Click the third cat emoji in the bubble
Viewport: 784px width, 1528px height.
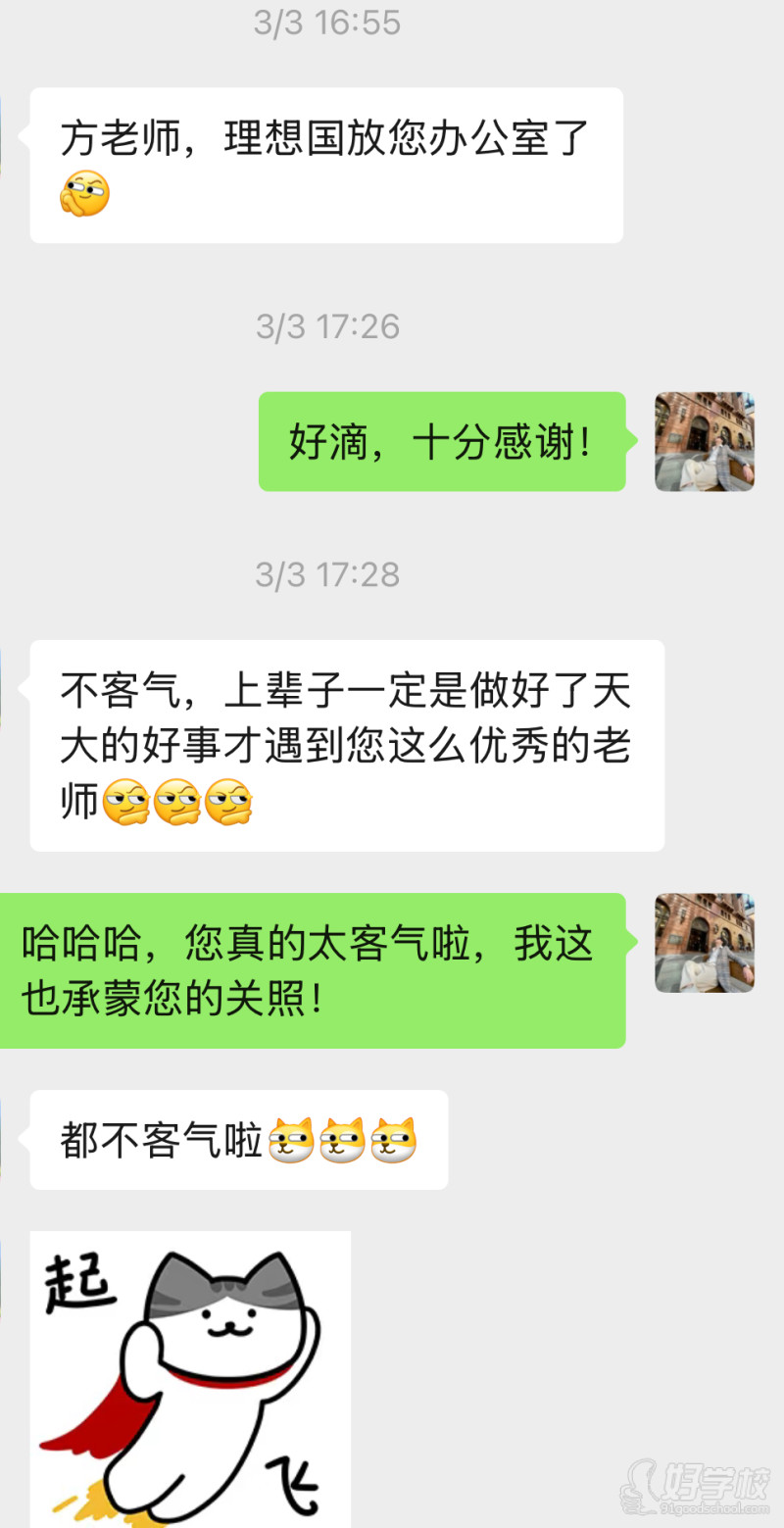click(x=394, y=1139)
